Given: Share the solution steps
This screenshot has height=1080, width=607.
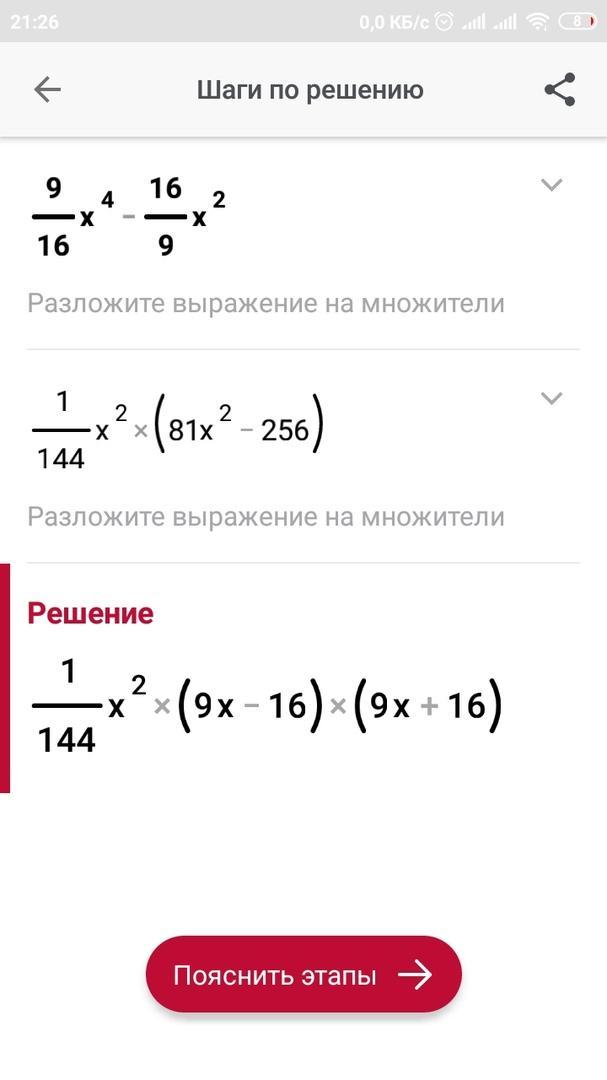Looking at the screenshot, I should pyautogui.click(x=559, y=90).
